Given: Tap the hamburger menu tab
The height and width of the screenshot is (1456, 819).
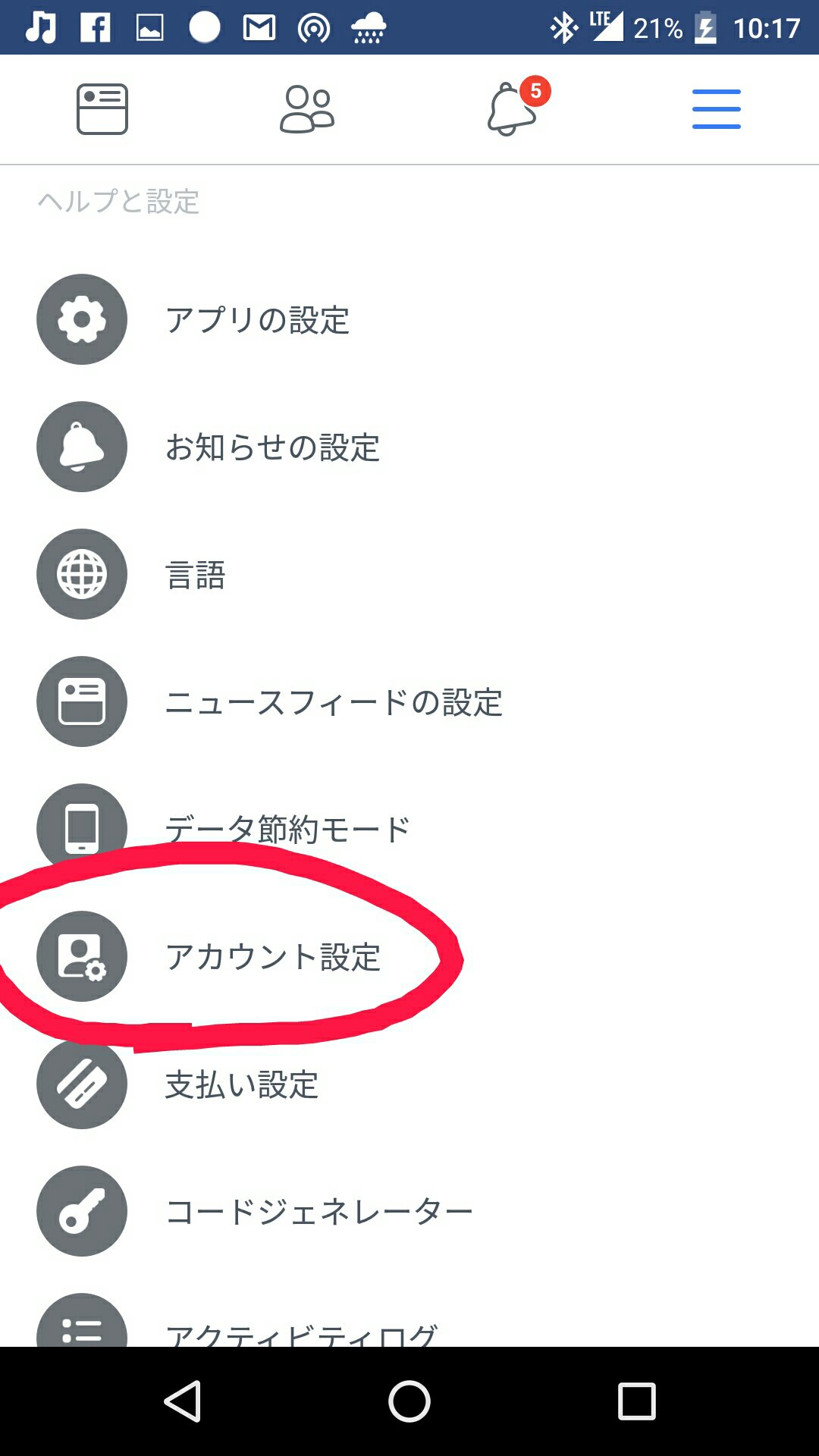Looking at the screenshot, I should point(717,109).
